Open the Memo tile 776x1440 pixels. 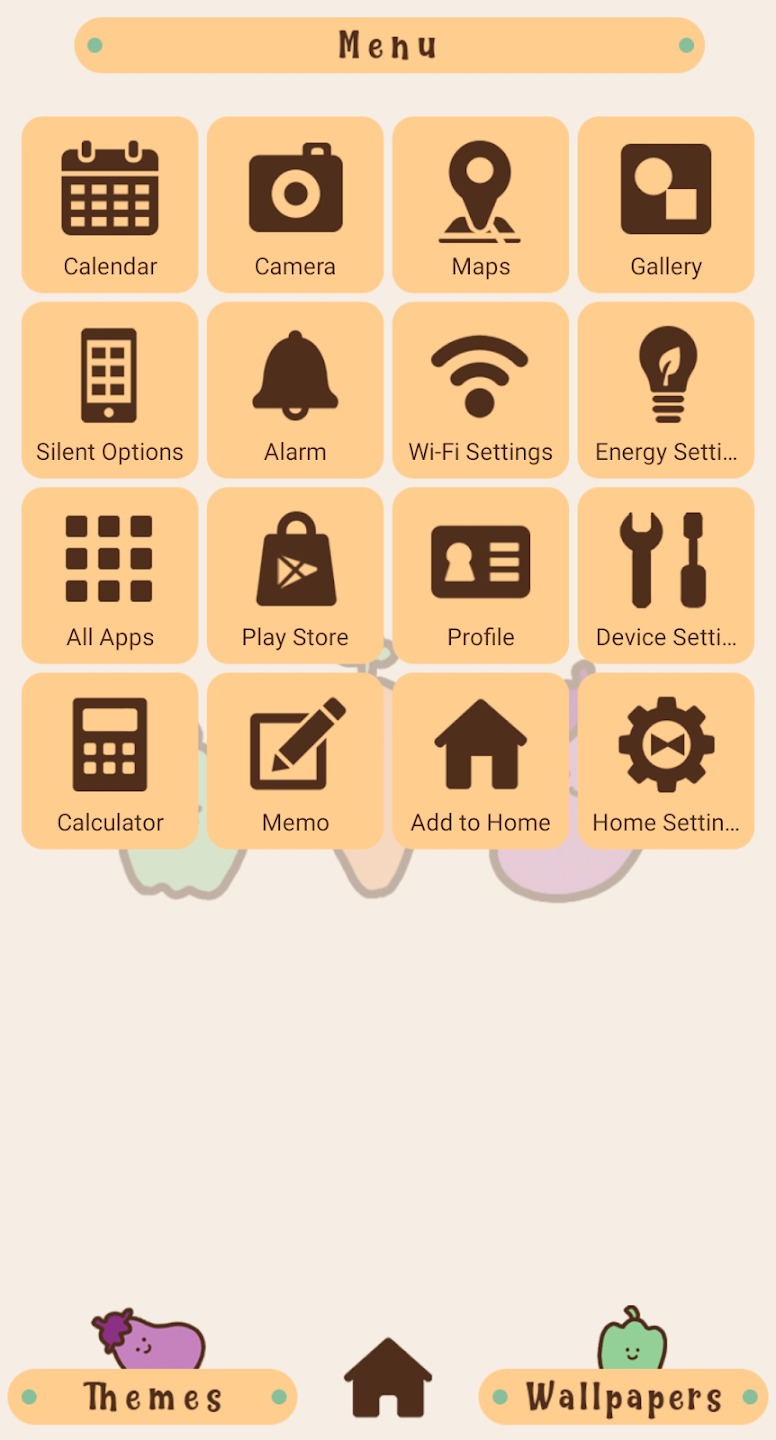[295, 761]
